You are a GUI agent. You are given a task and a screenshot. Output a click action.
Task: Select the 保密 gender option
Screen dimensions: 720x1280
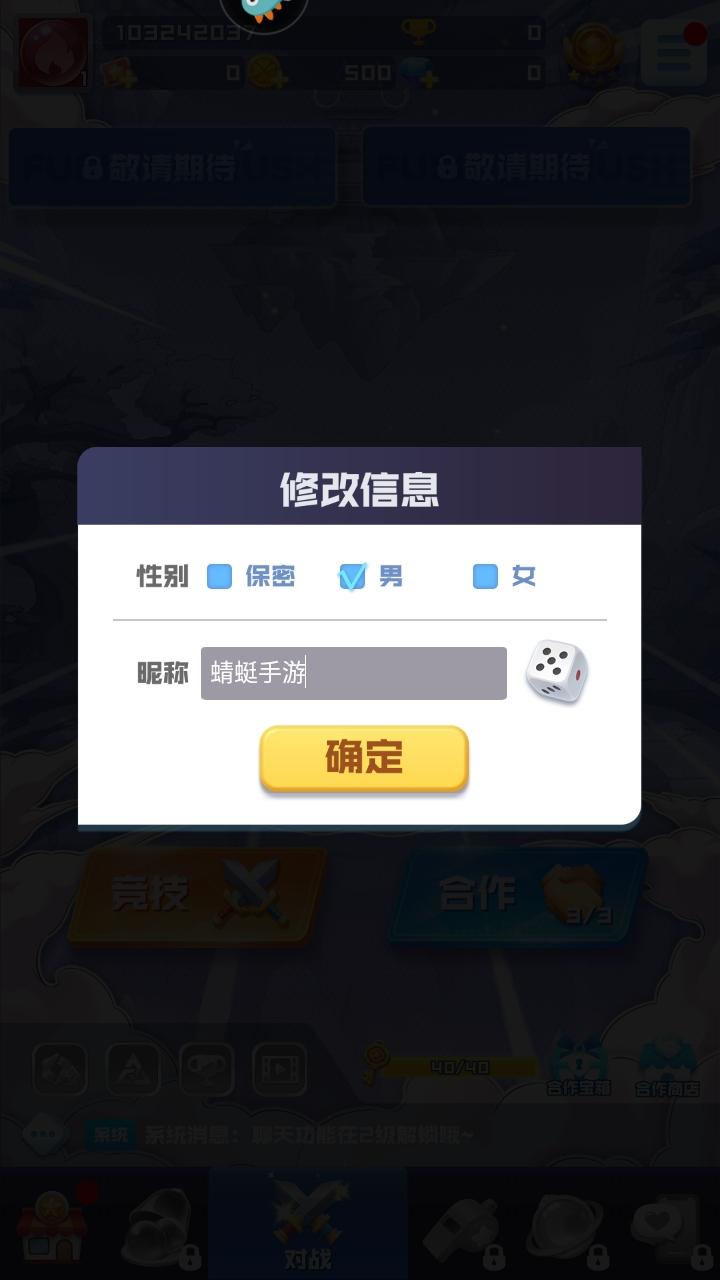coord(220,577)
